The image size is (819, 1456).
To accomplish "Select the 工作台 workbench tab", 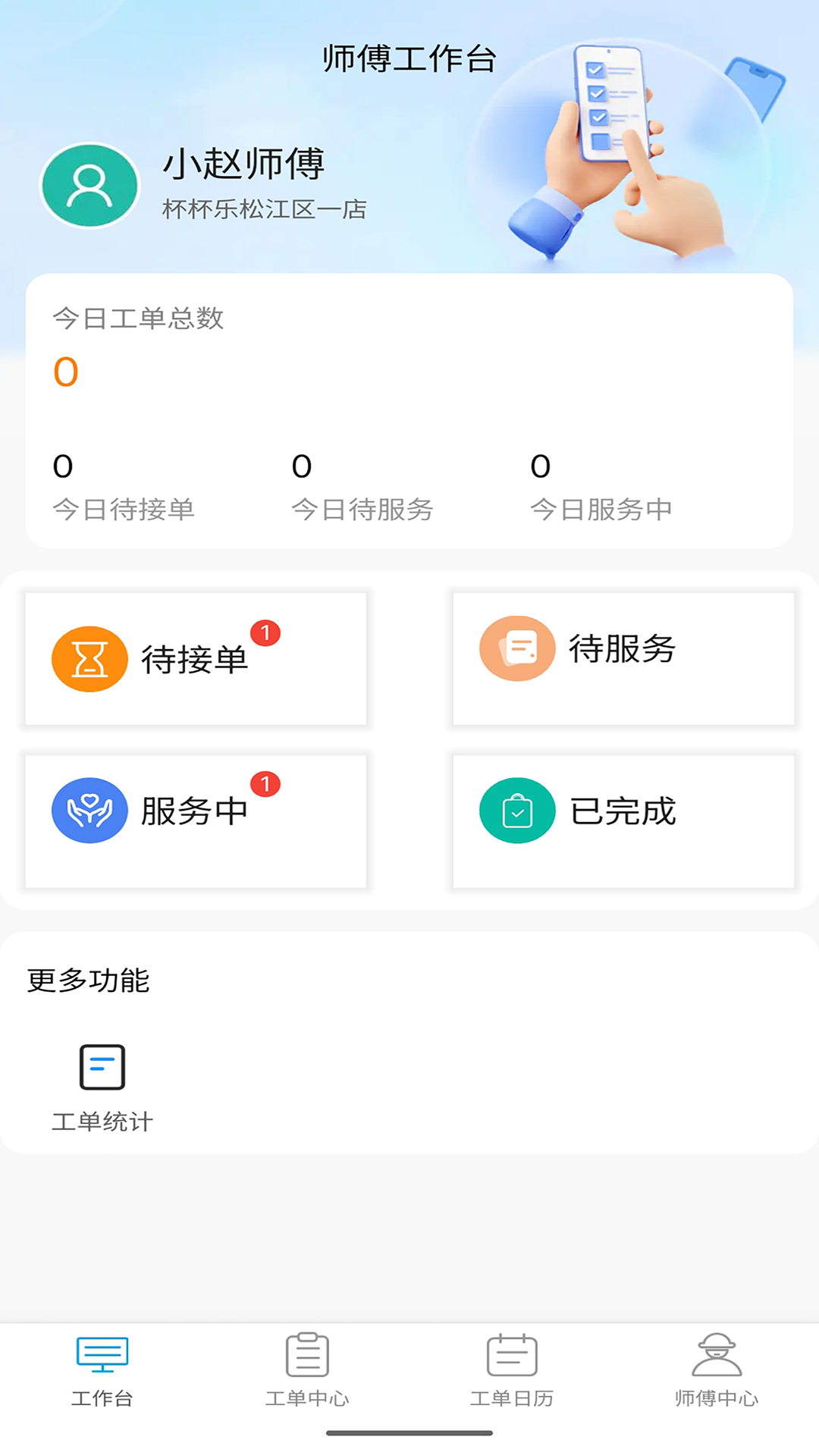I will (x=102, y=1369).
